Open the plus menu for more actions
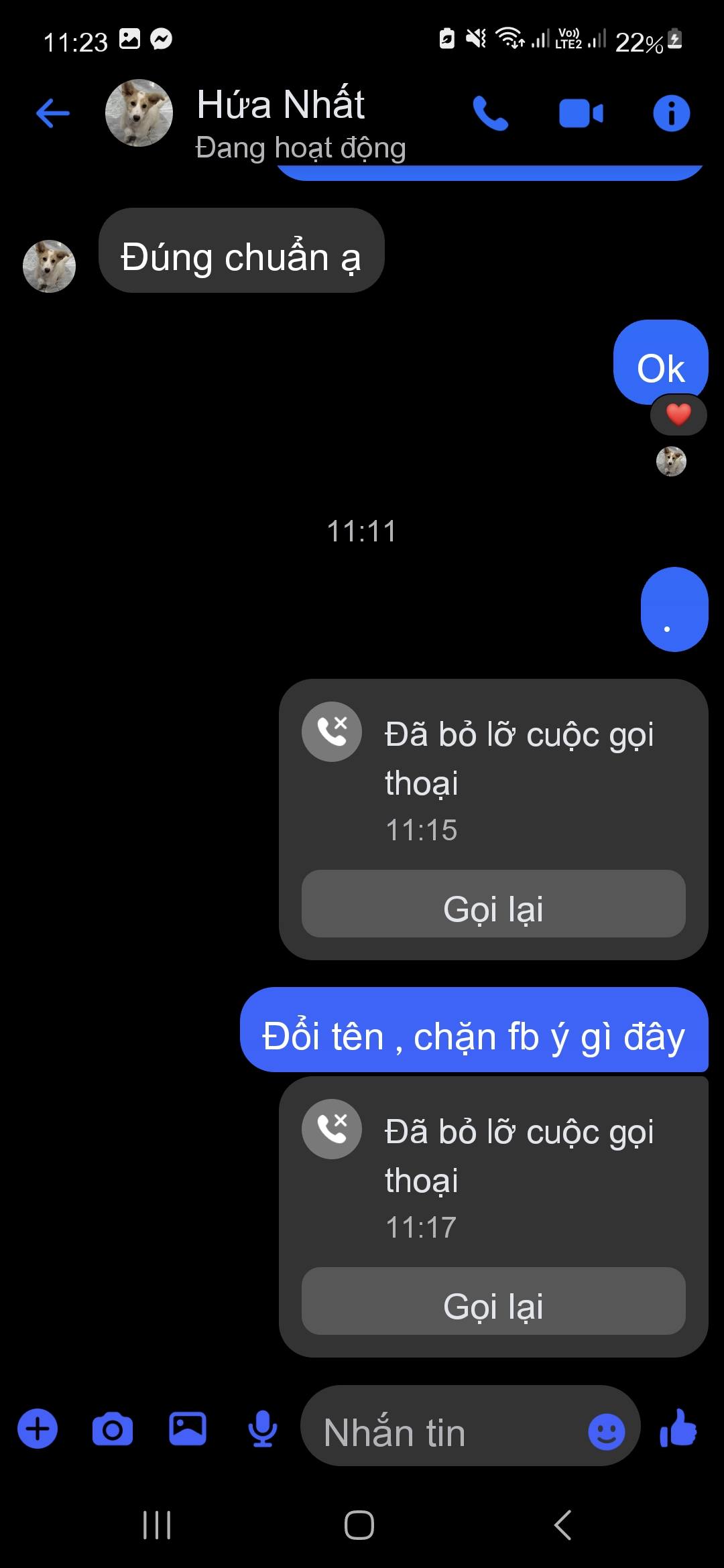 38,1429
